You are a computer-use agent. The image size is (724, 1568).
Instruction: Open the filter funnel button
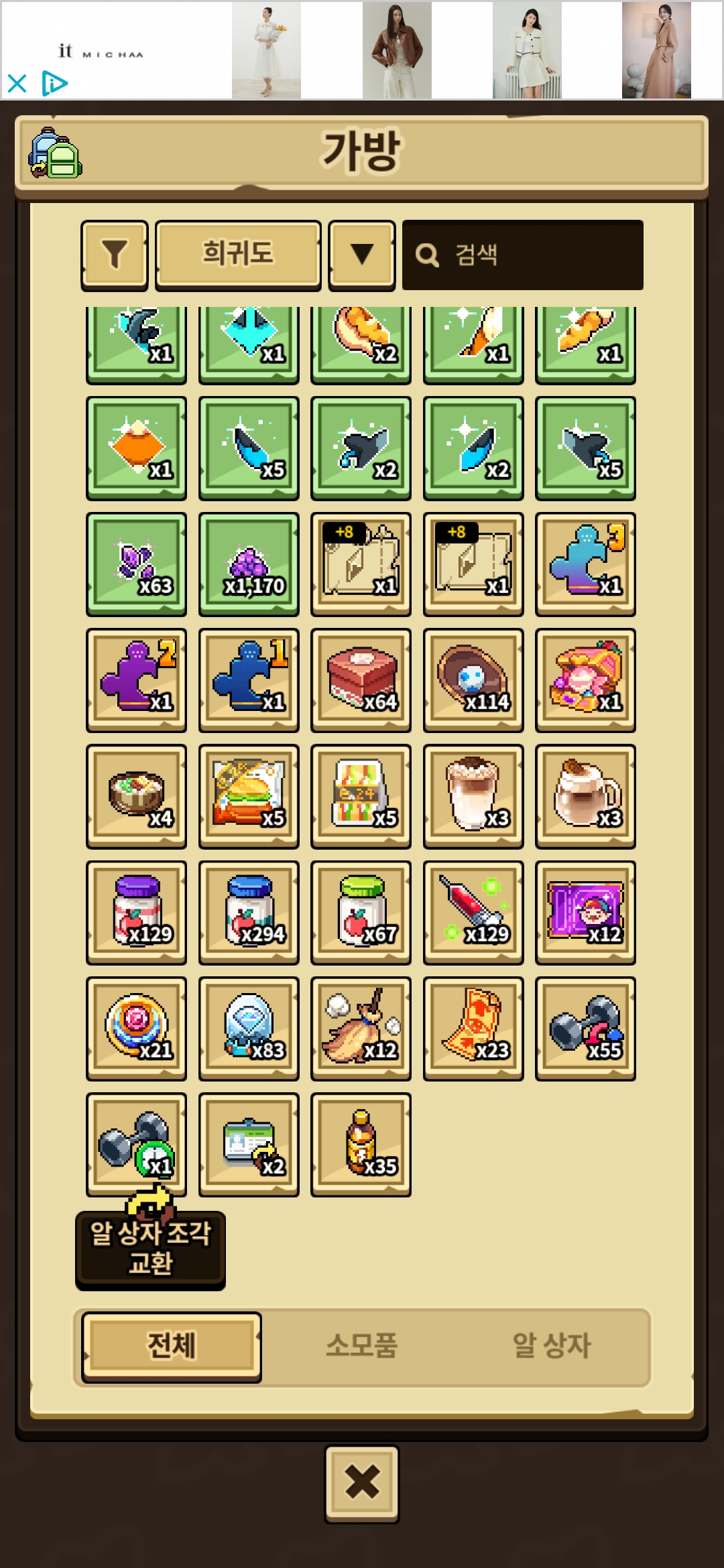(115, 255)
